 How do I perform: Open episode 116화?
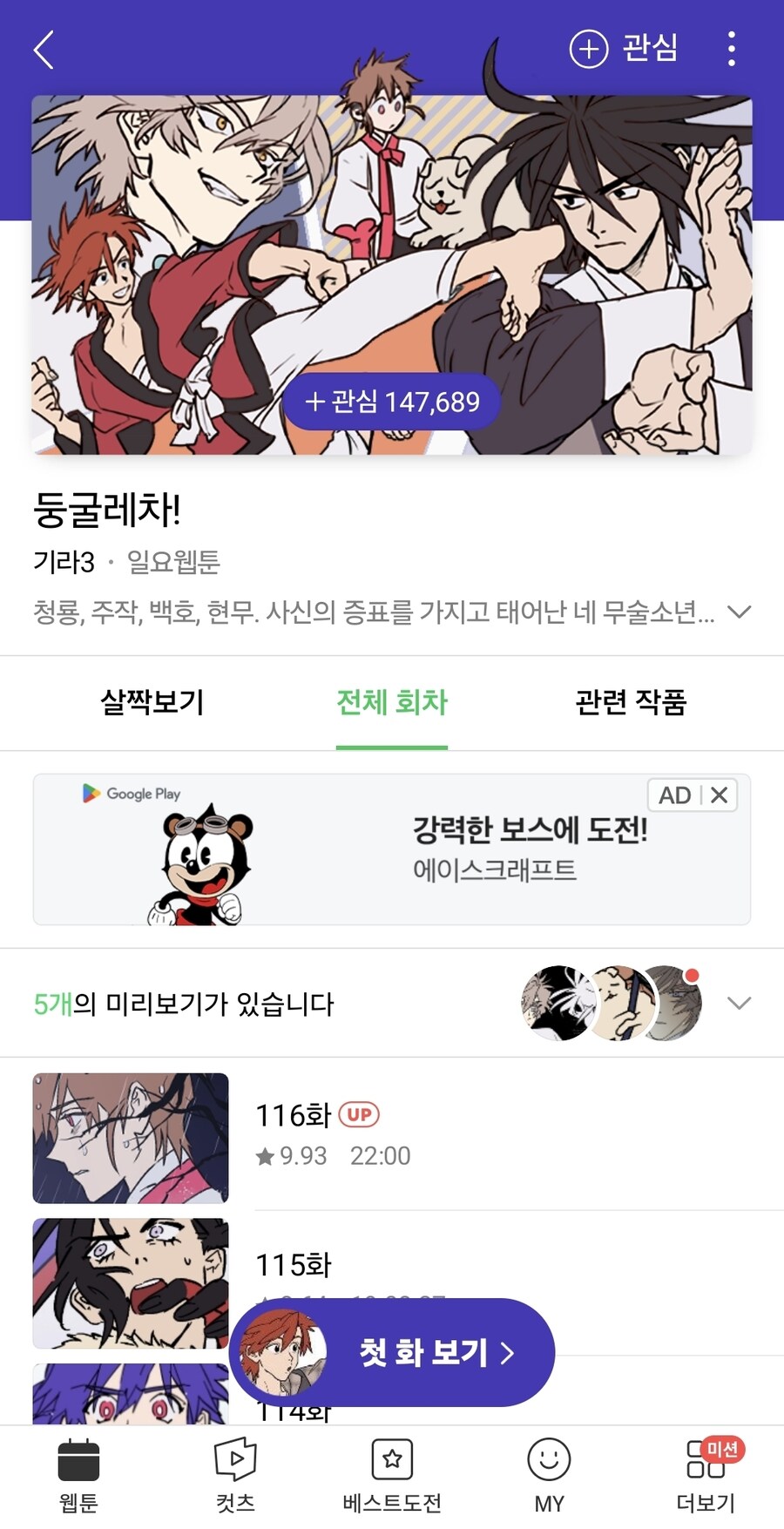[x=392, y=1137]
